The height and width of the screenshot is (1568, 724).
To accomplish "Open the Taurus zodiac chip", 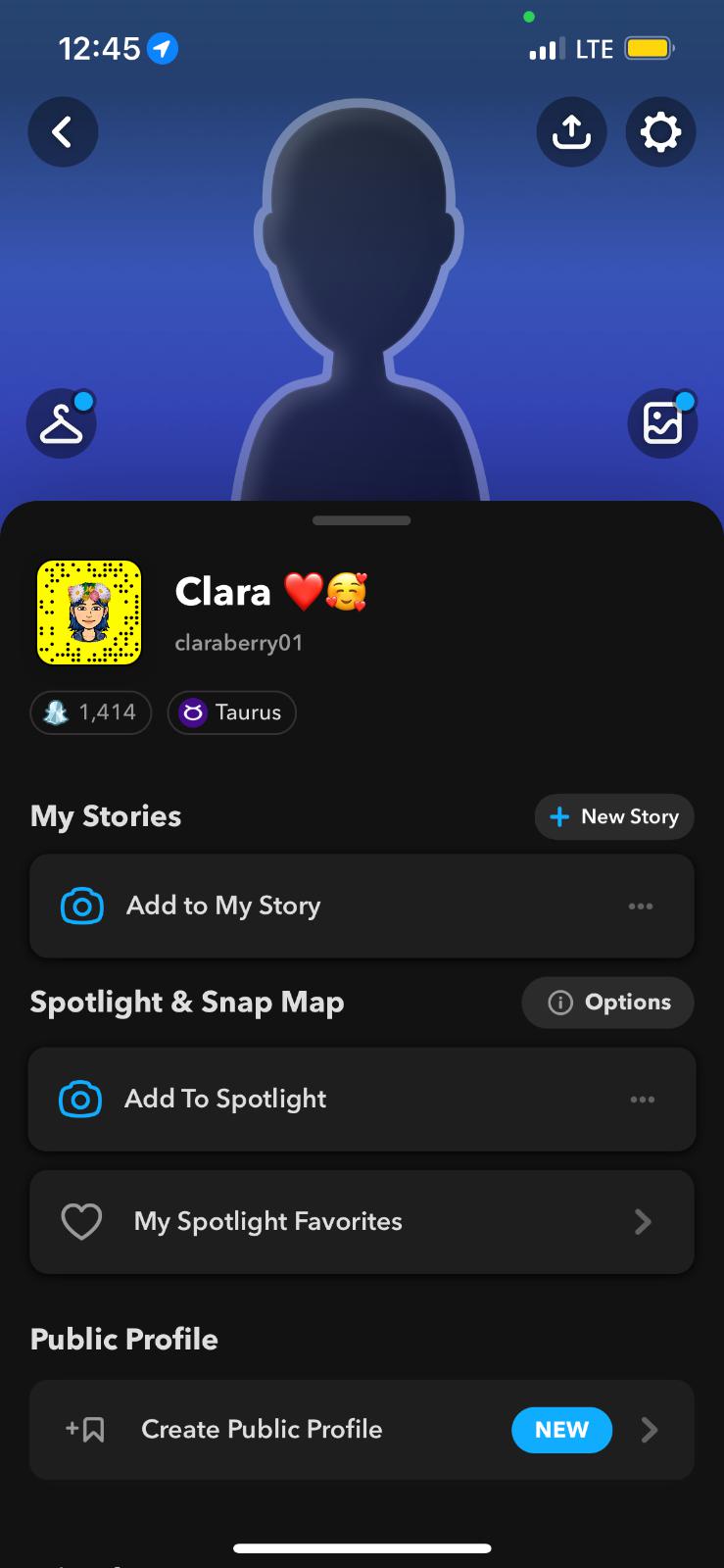I will 231,712.
